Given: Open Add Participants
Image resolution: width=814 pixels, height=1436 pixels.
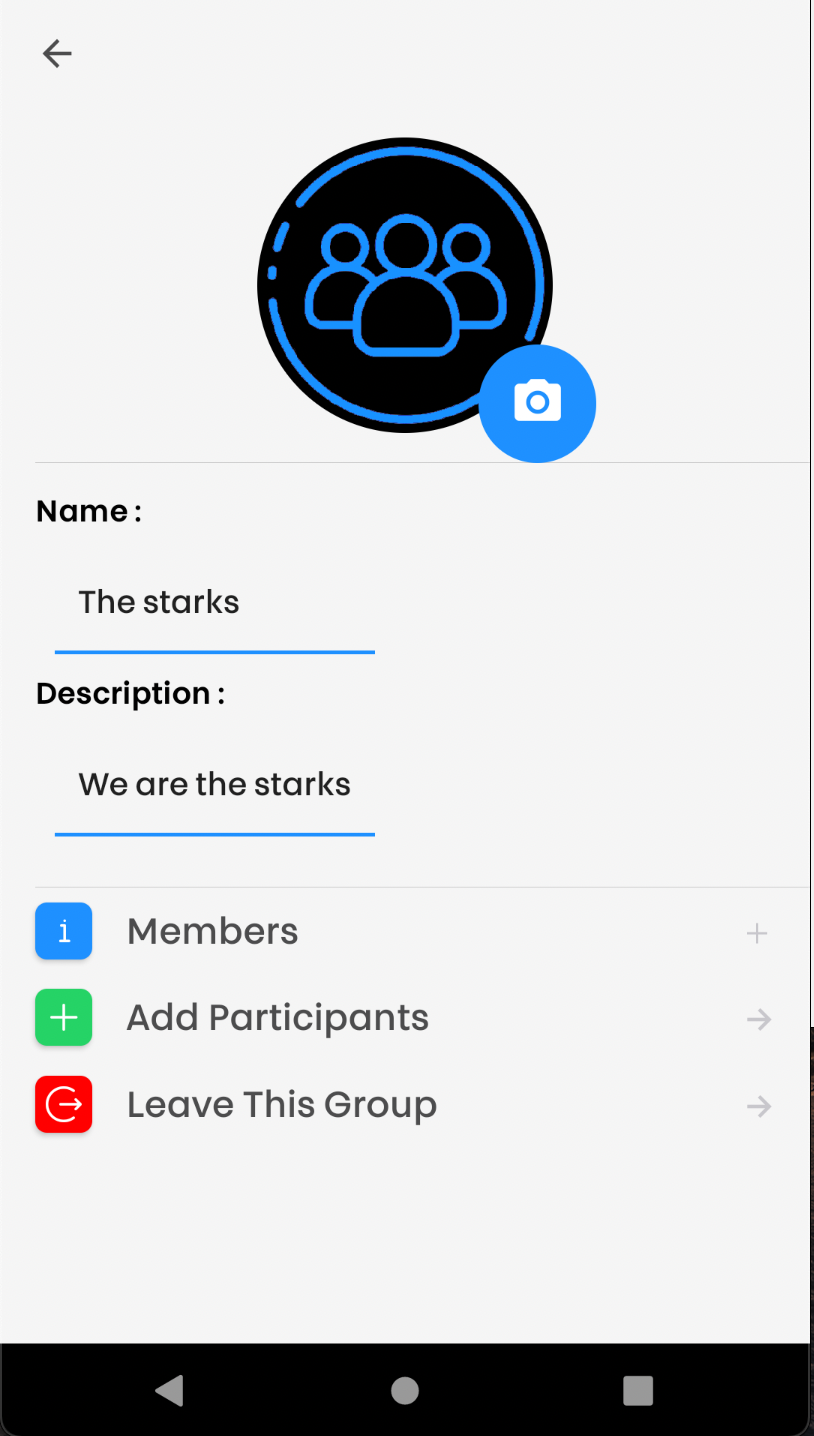Looking at the screenshot, I should click(405, 1018).
